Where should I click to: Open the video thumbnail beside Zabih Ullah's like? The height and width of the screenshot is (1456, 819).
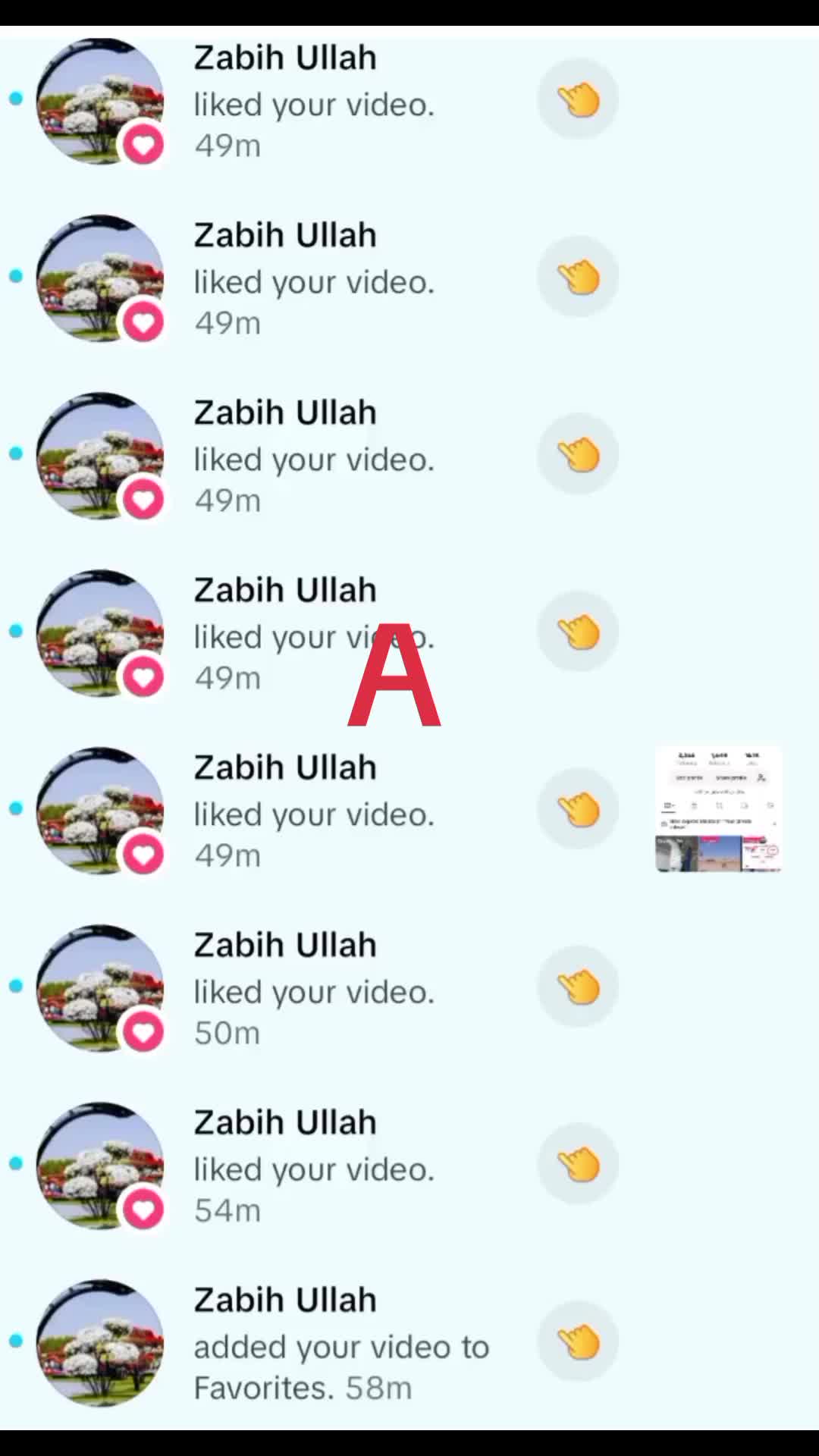(x=717, y=809)
